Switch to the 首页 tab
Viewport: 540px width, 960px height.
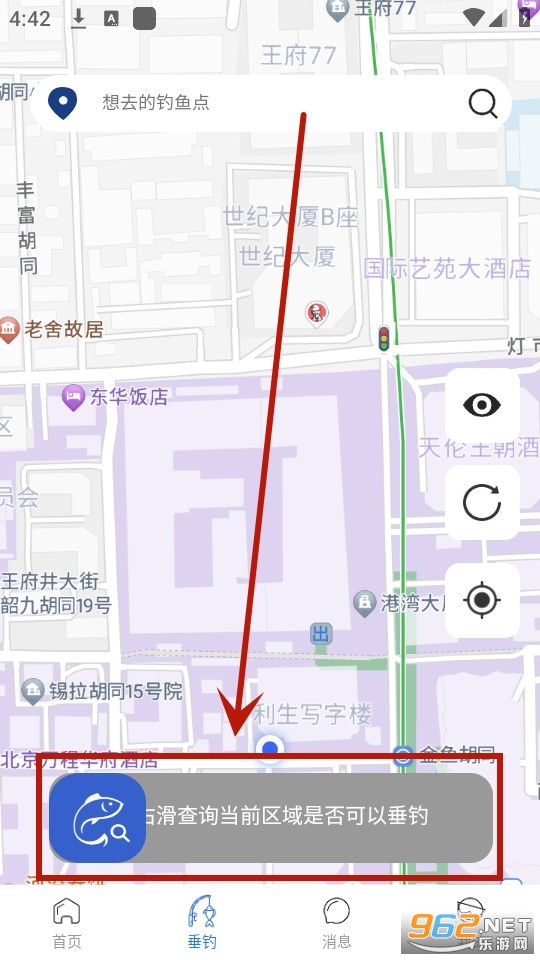coord(67,922)
